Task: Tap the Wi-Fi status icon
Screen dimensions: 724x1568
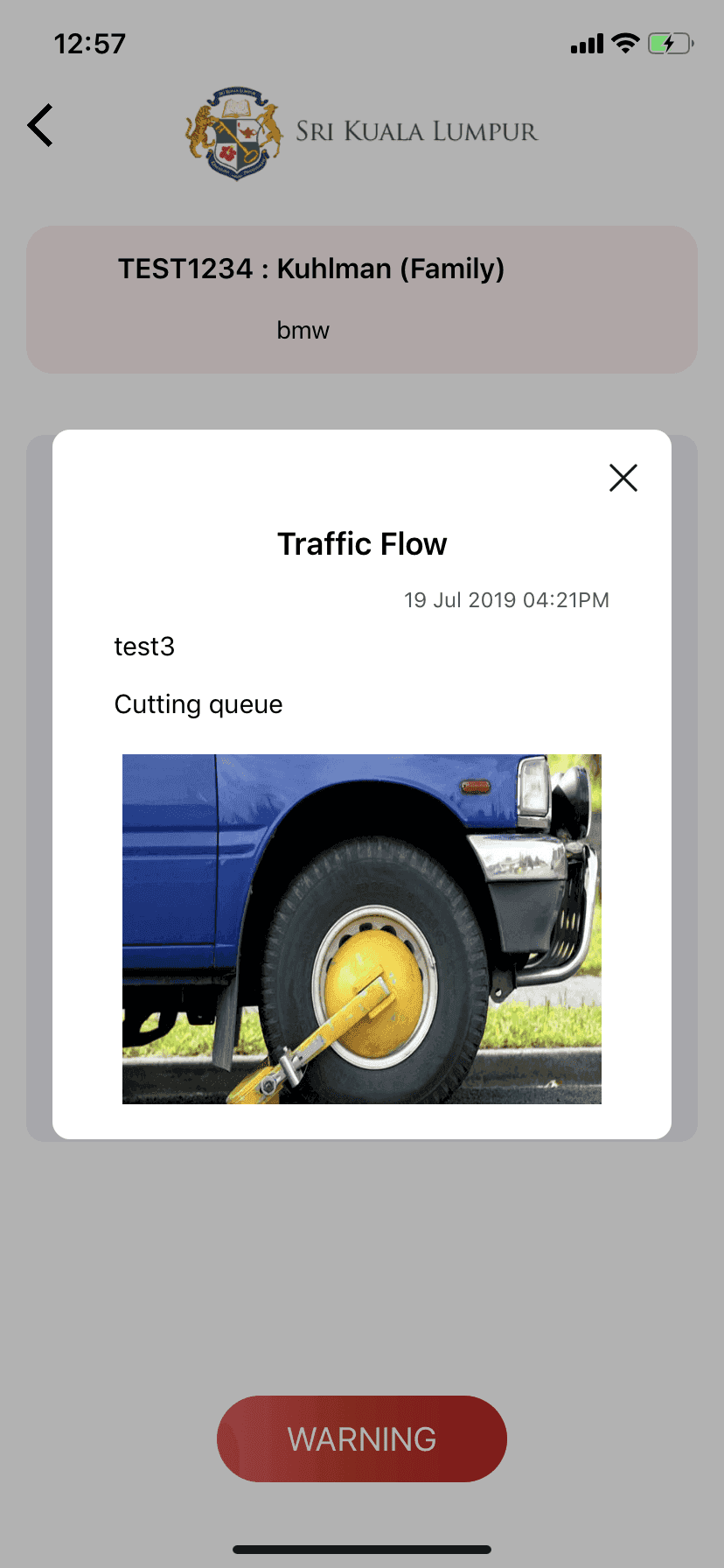Action: [x=624, y=42]
